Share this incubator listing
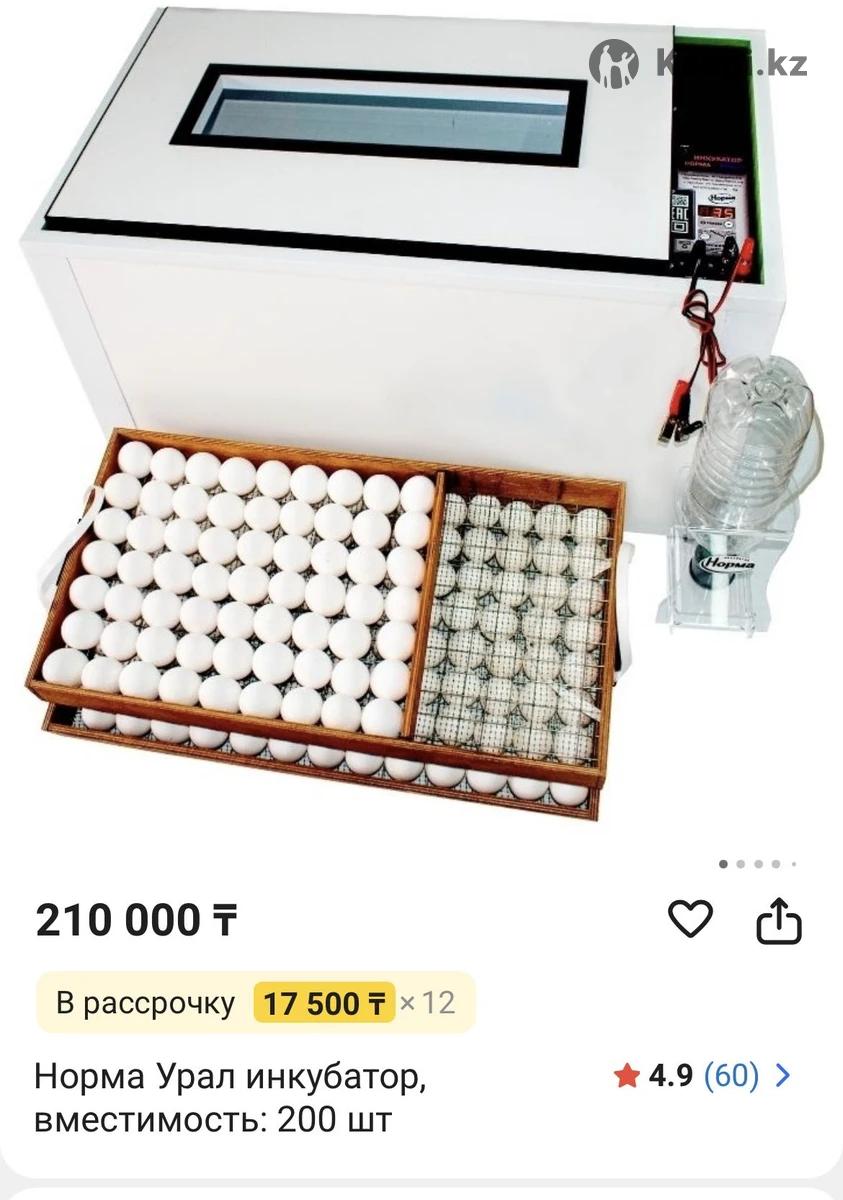This screenshot has height=1200, width=843. (x=779, y=921)
